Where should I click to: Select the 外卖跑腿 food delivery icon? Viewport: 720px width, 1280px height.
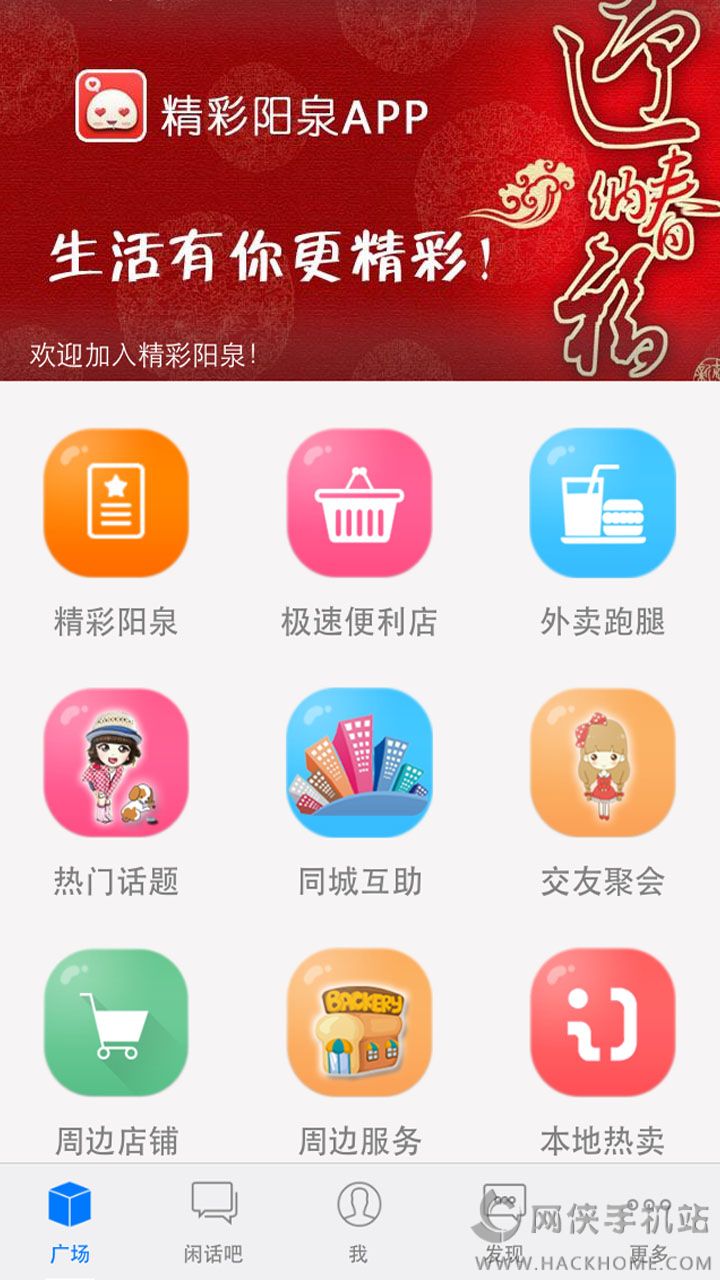(604, 505)
